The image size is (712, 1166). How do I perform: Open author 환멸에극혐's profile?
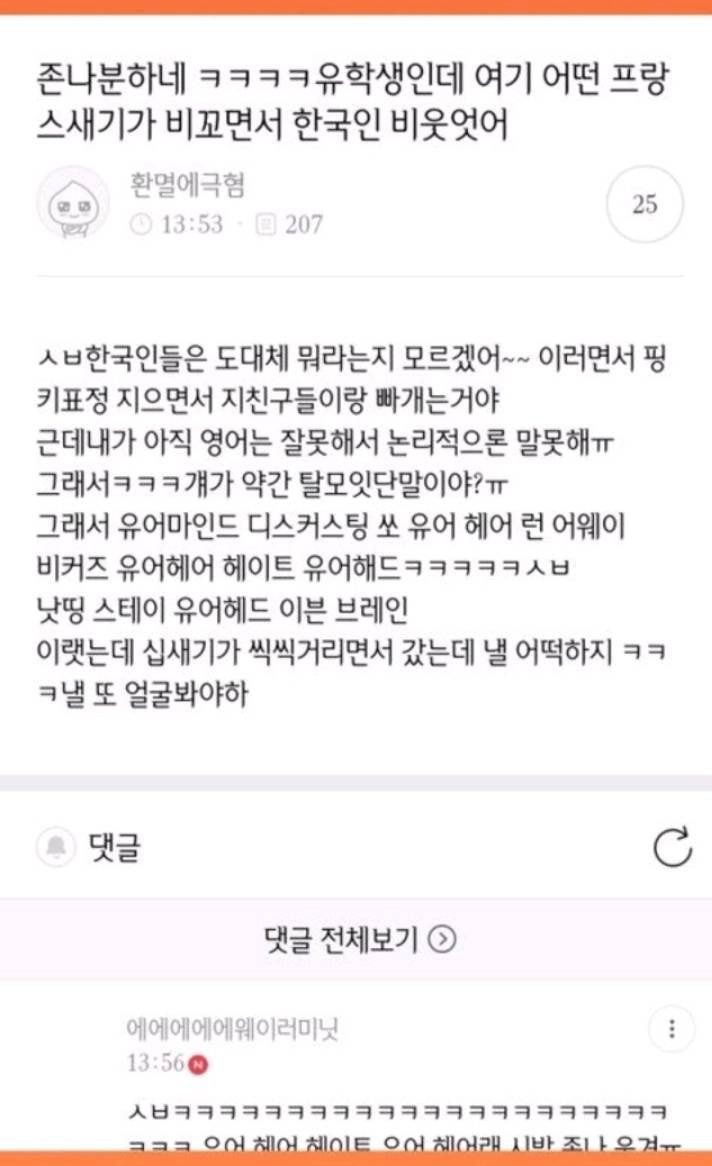pos(187,185)
